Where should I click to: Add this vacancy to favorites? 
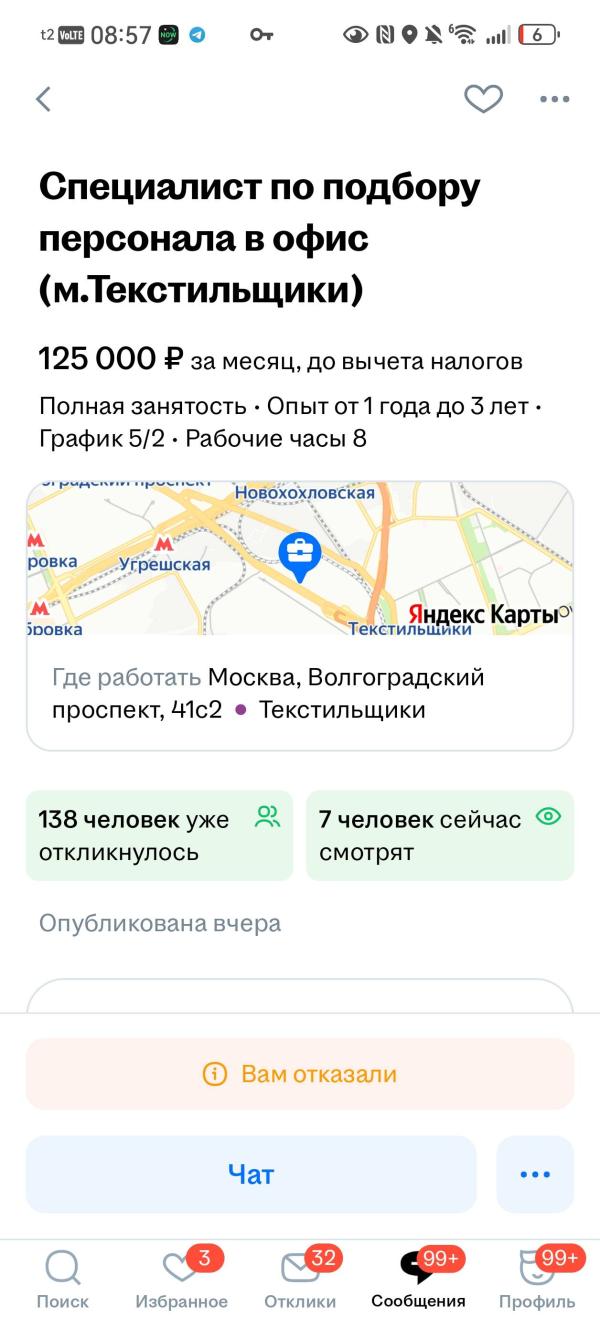[x=483, y=99]
